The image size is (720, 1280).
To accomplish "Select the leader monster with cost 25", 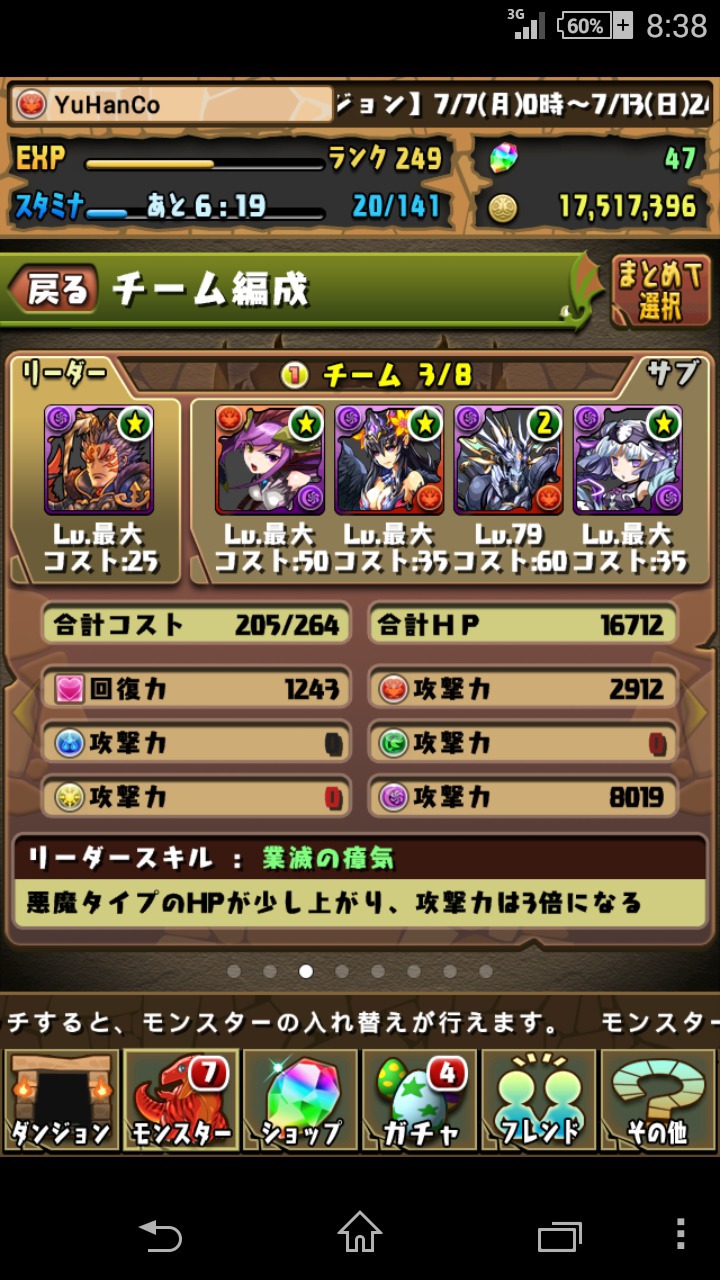I will pyautogui.click(x=98, y=459).
